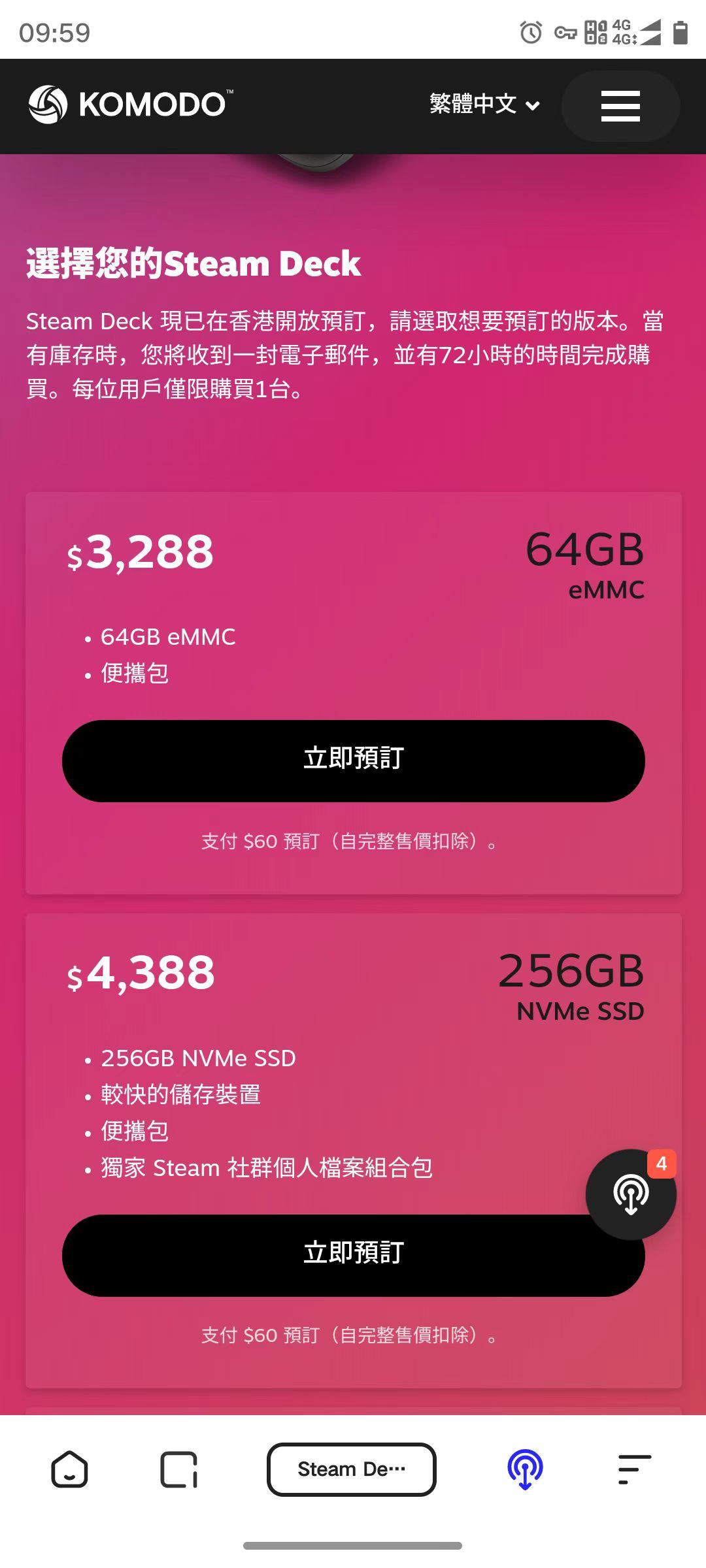Open the blue download icon in bottom bar
The height and width of the screenshot is (1568, 706).
click(x=526, y=1469)
